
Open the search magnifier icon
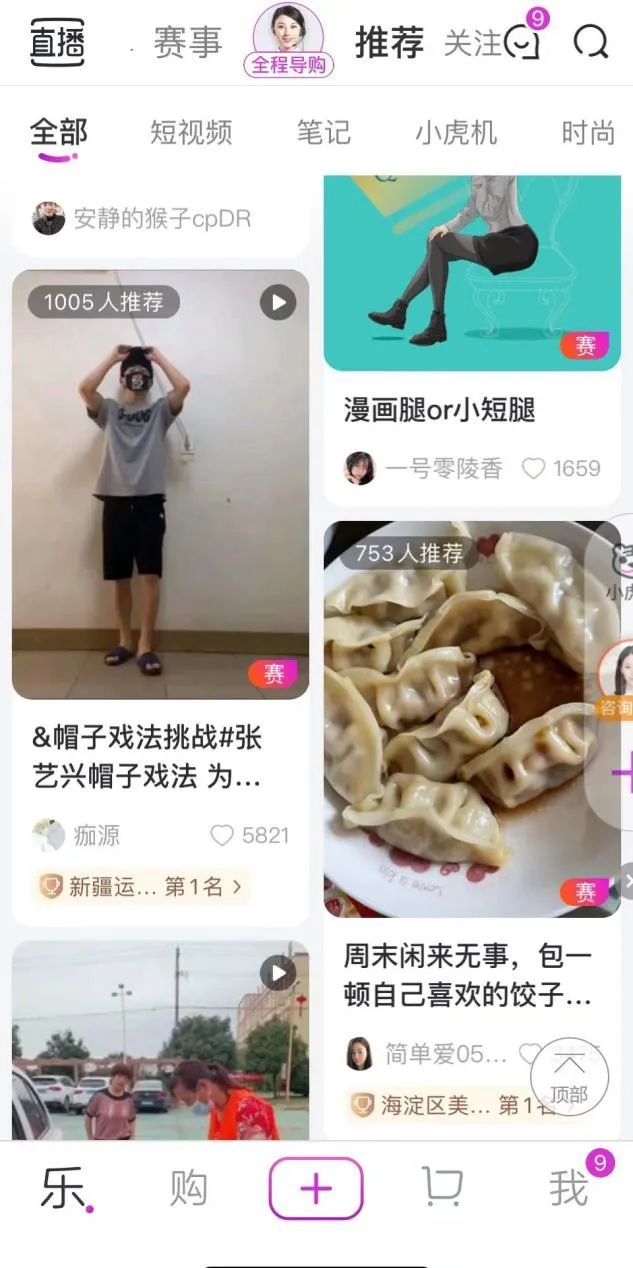click(591, 42)
